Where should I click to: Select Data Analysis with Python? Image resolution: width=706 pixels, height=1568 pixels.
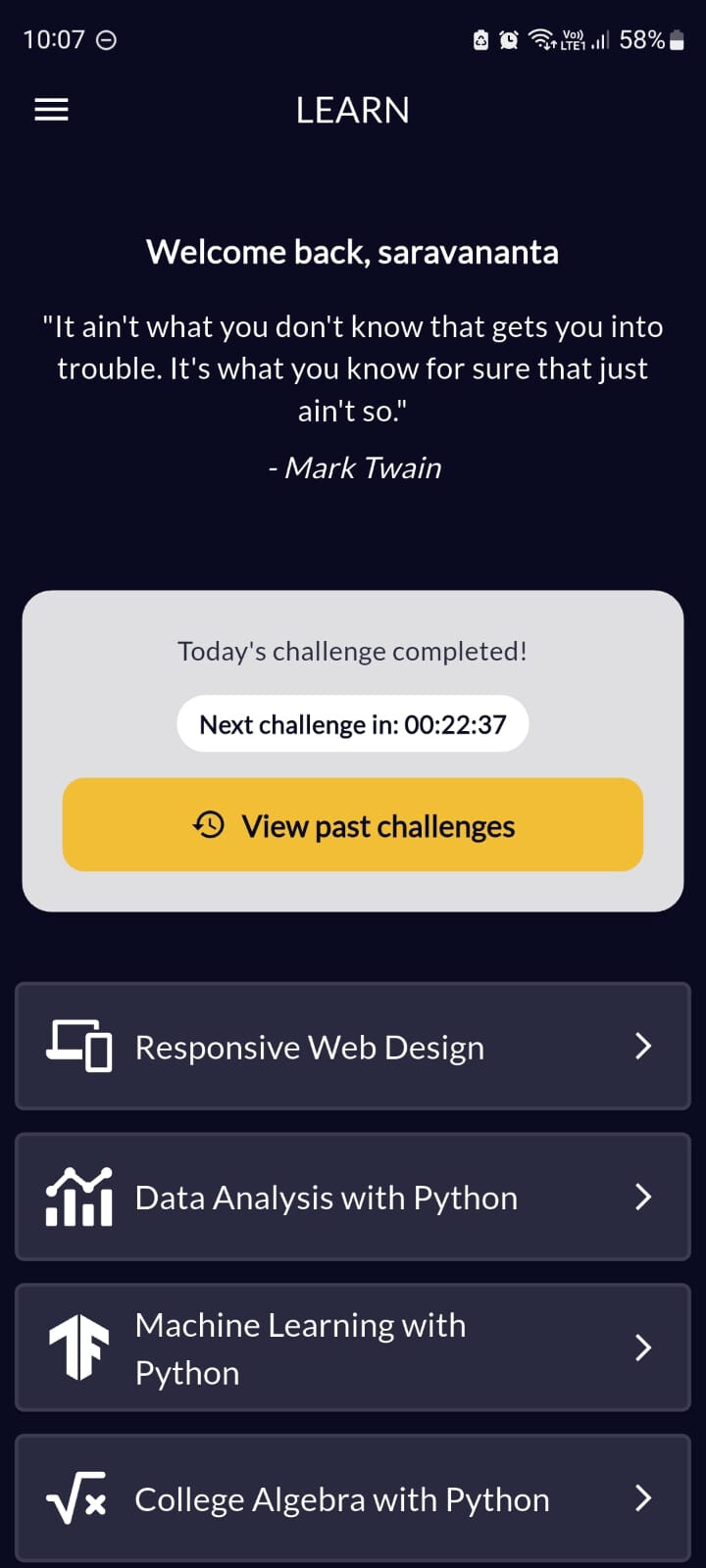[x=353, y=1198]
